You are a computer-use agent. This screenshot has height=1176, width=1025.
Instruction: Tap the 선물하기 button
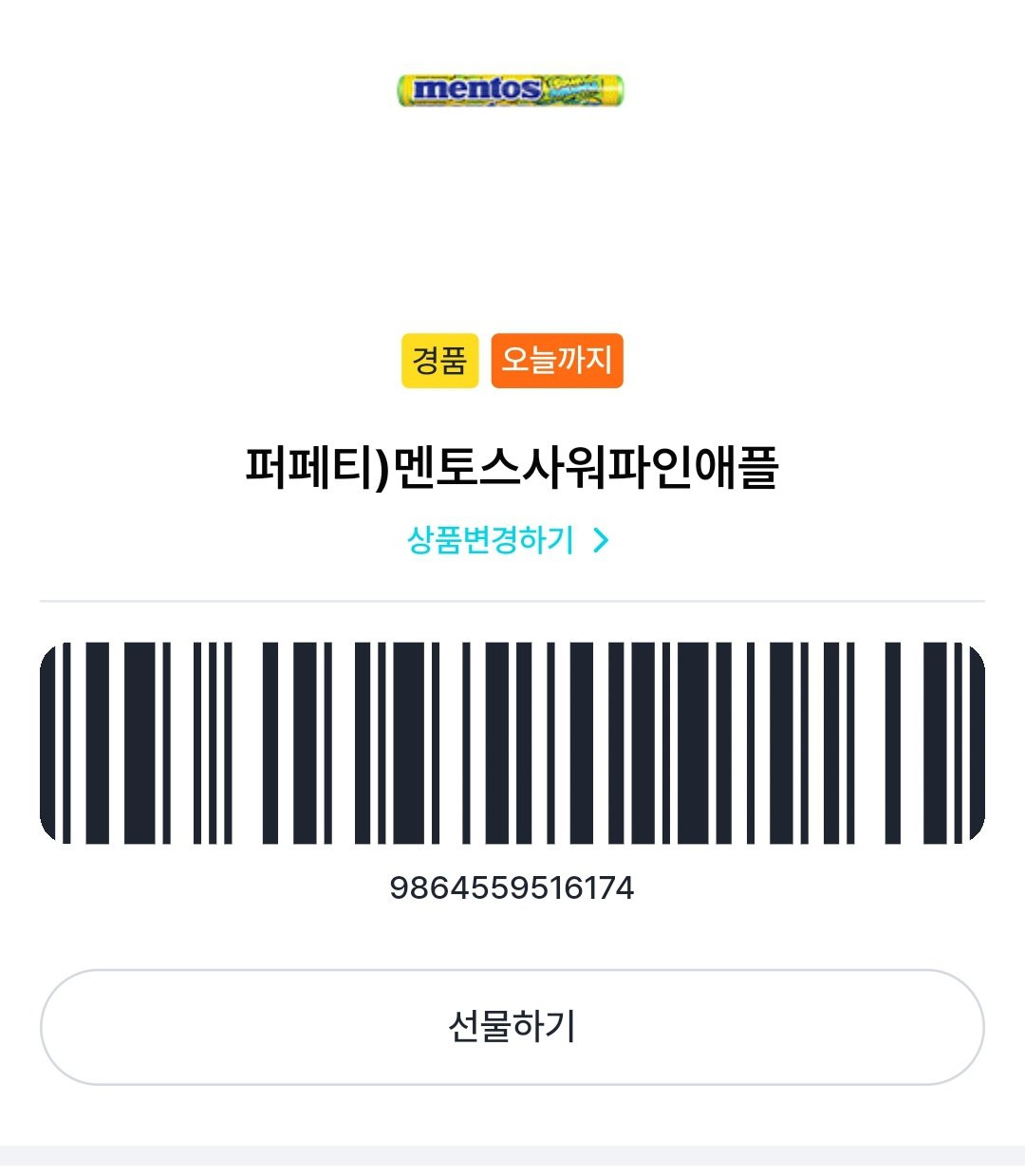point(512,1026)
